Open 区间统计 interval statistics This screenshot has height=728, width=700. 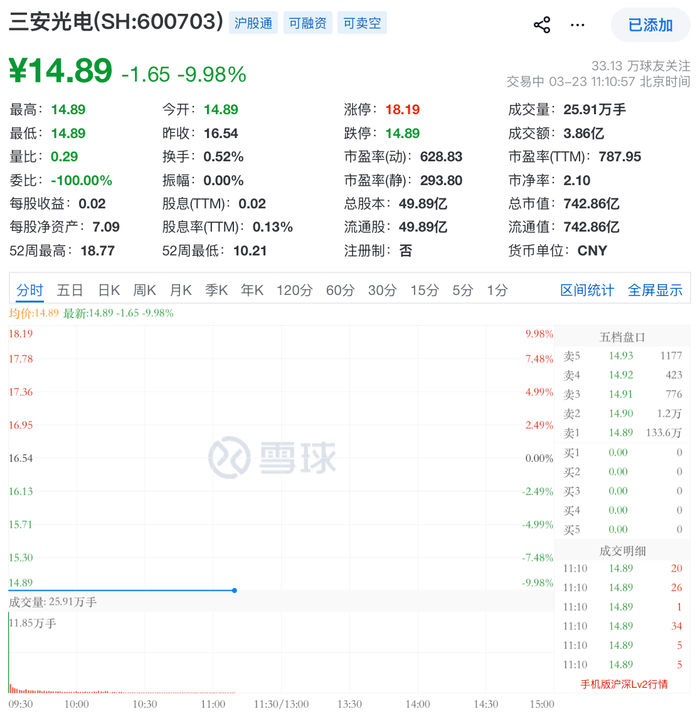click(x=587, y=290)
